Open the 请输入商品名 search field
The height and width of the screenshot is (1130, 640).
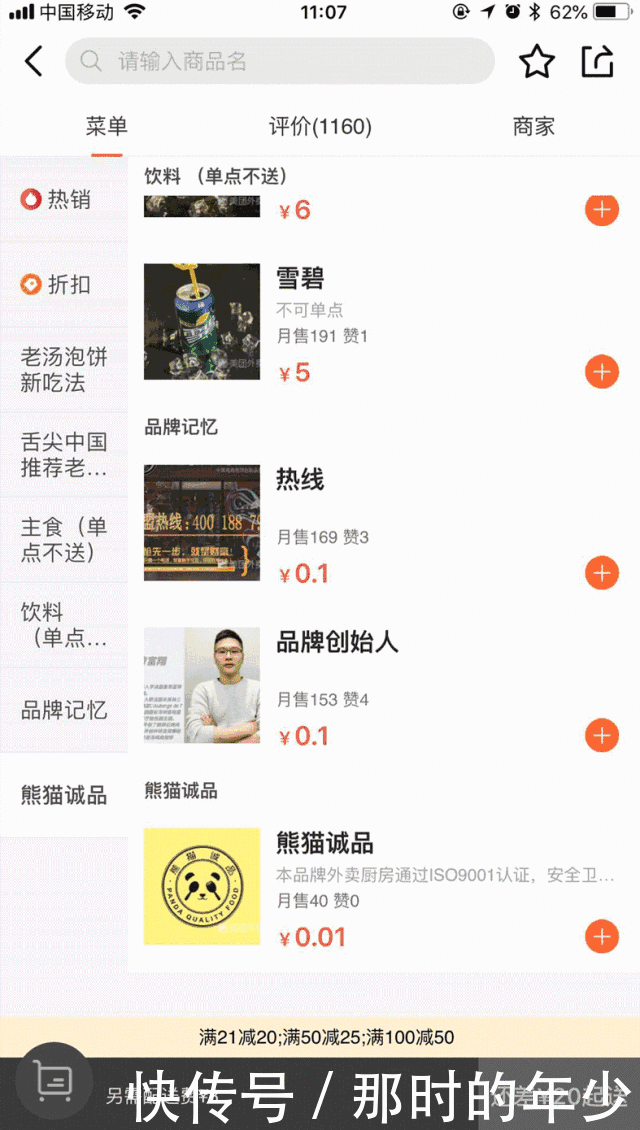coord(280,61)
